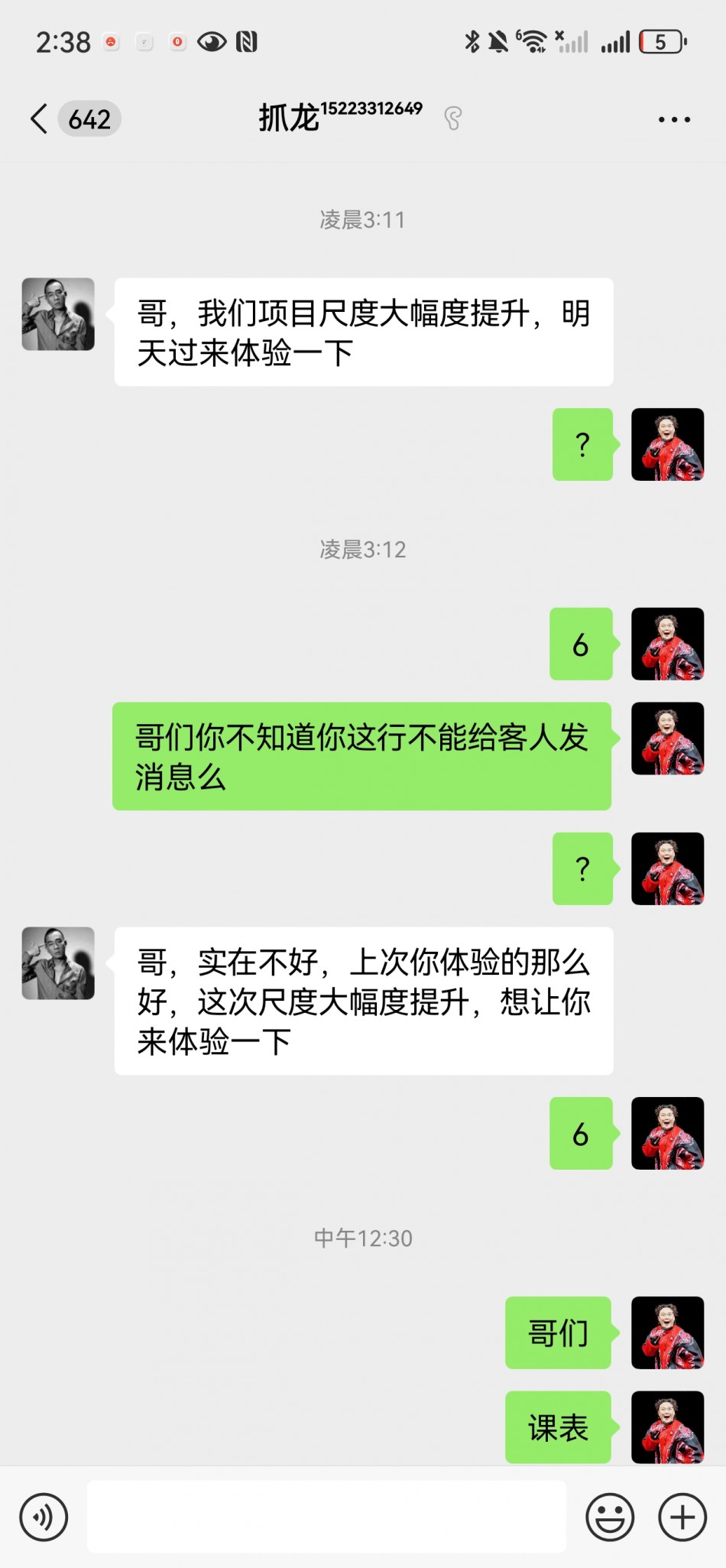Open the contact's avatar beside the 凌晨3:11 message
The height and width of the screenshot is (1568, 726).
[58, 314]
